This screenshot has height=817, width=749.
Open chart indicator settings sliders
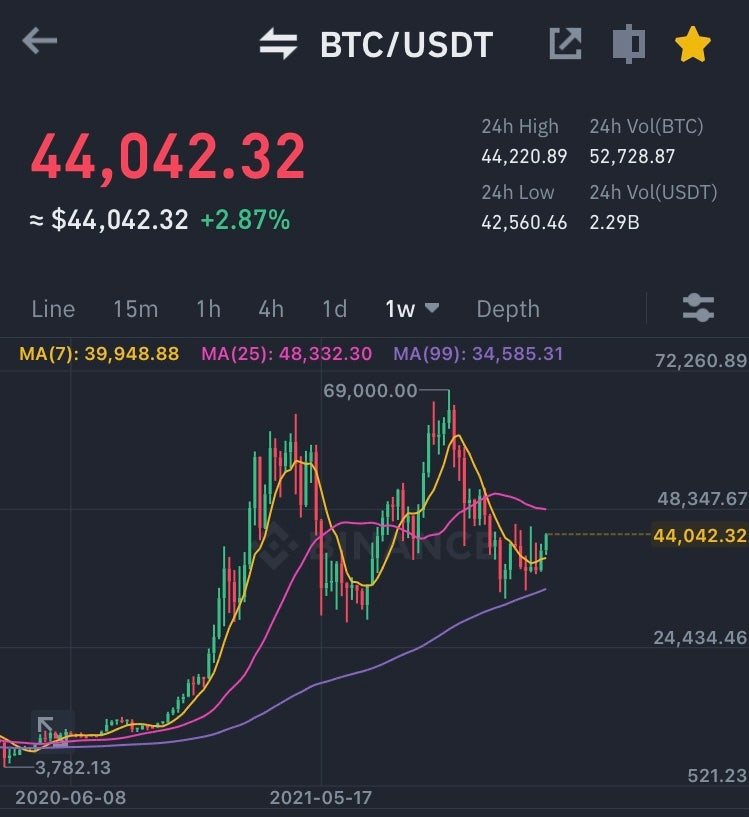(698, 308)
